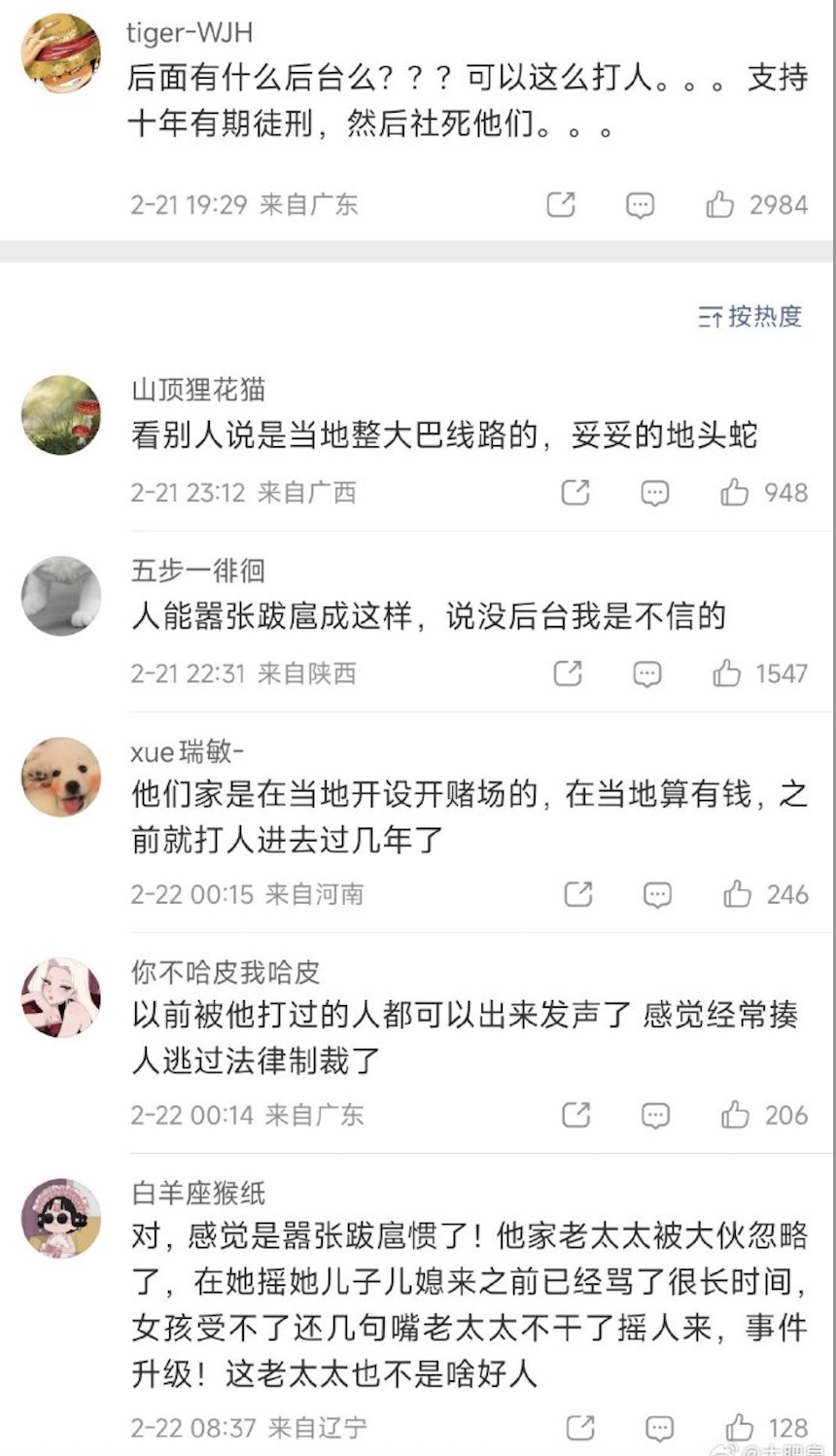The width and height of the screenshot is (836, 1456).
Task: Like xue瑞敏-'s comment
Action: click(738, 894)
